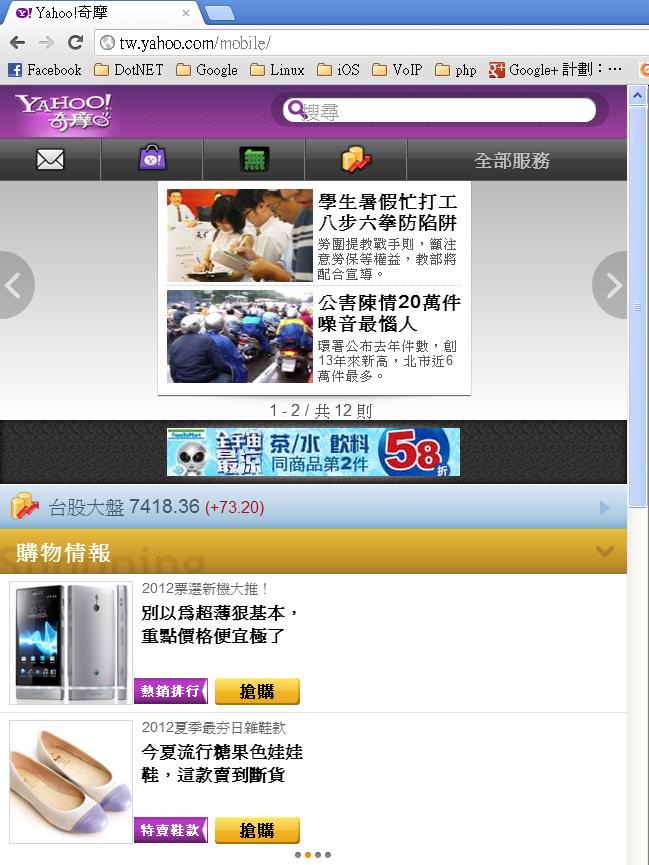Reload the page in browser
Image resolution: width=649 pixels, height=865 pixels.
(x=75, y=43)
